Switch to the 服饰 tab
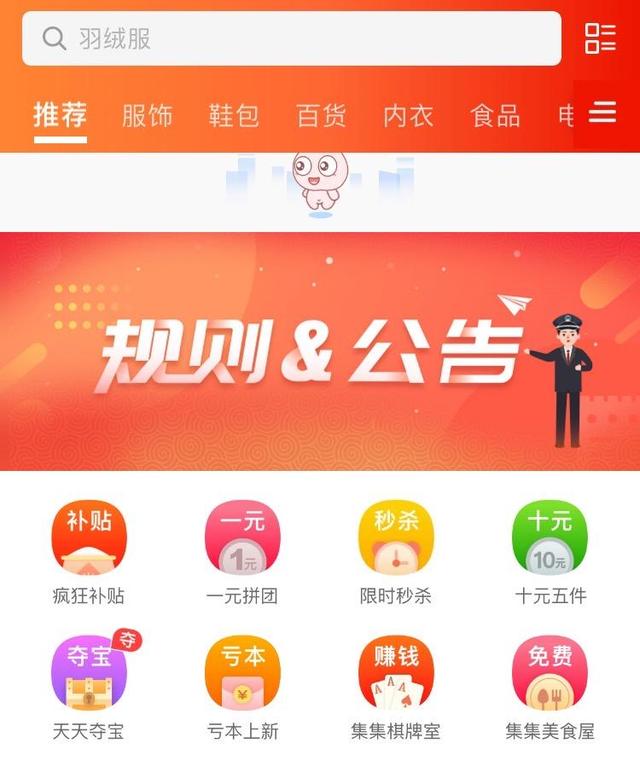 click(x=147, y=115)
